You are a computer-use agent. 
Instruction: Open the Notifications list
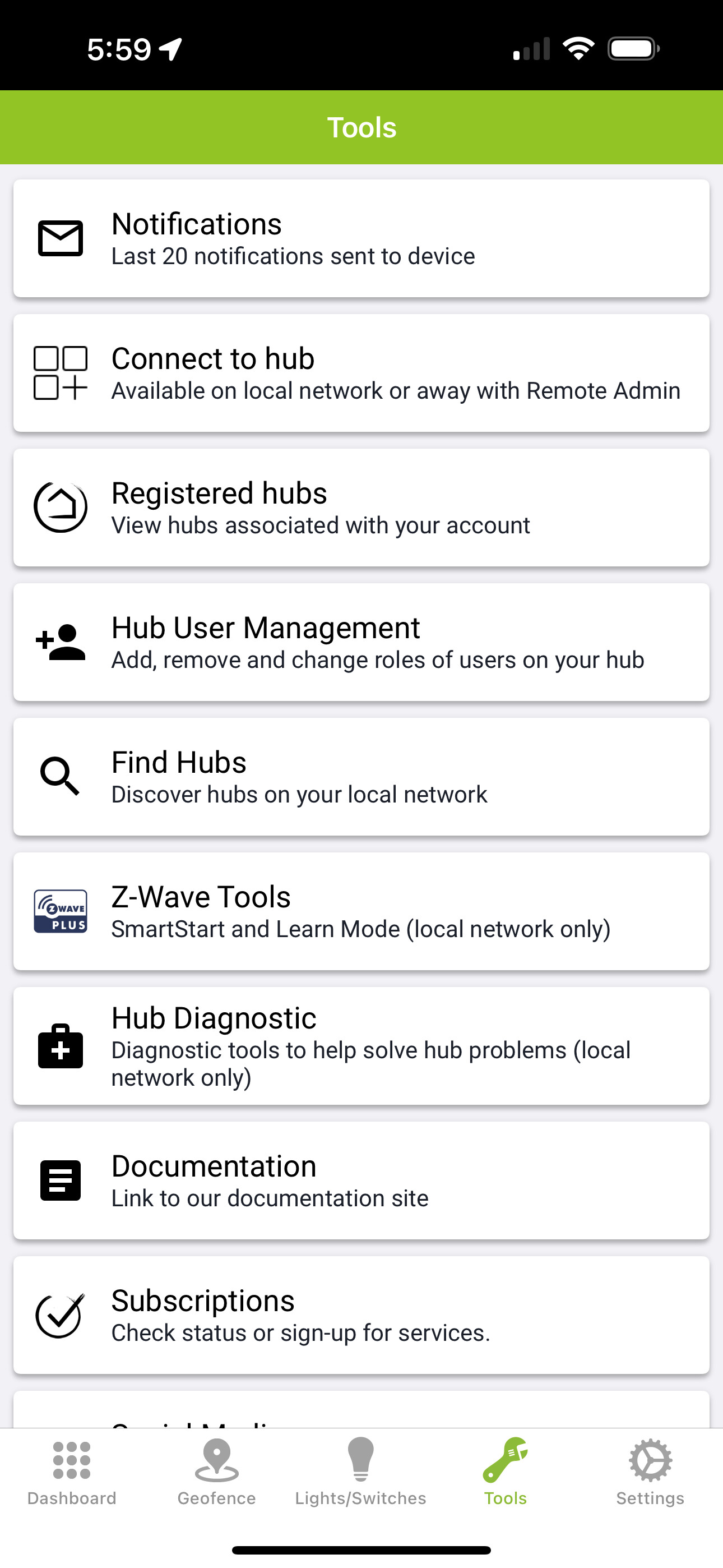tap(361, 238)
